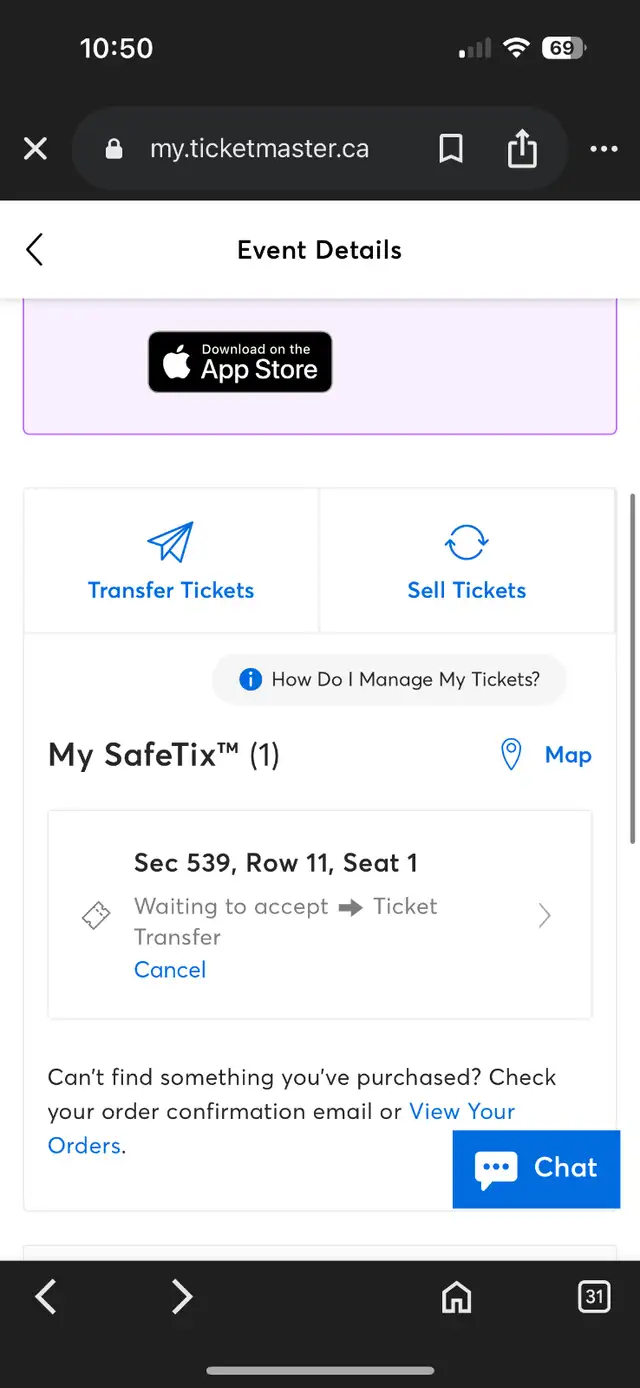This screenshot has height=1388, width=640.
Task: Tap the my.ticketmaster.ca address bar
Action: pos(260,150)
